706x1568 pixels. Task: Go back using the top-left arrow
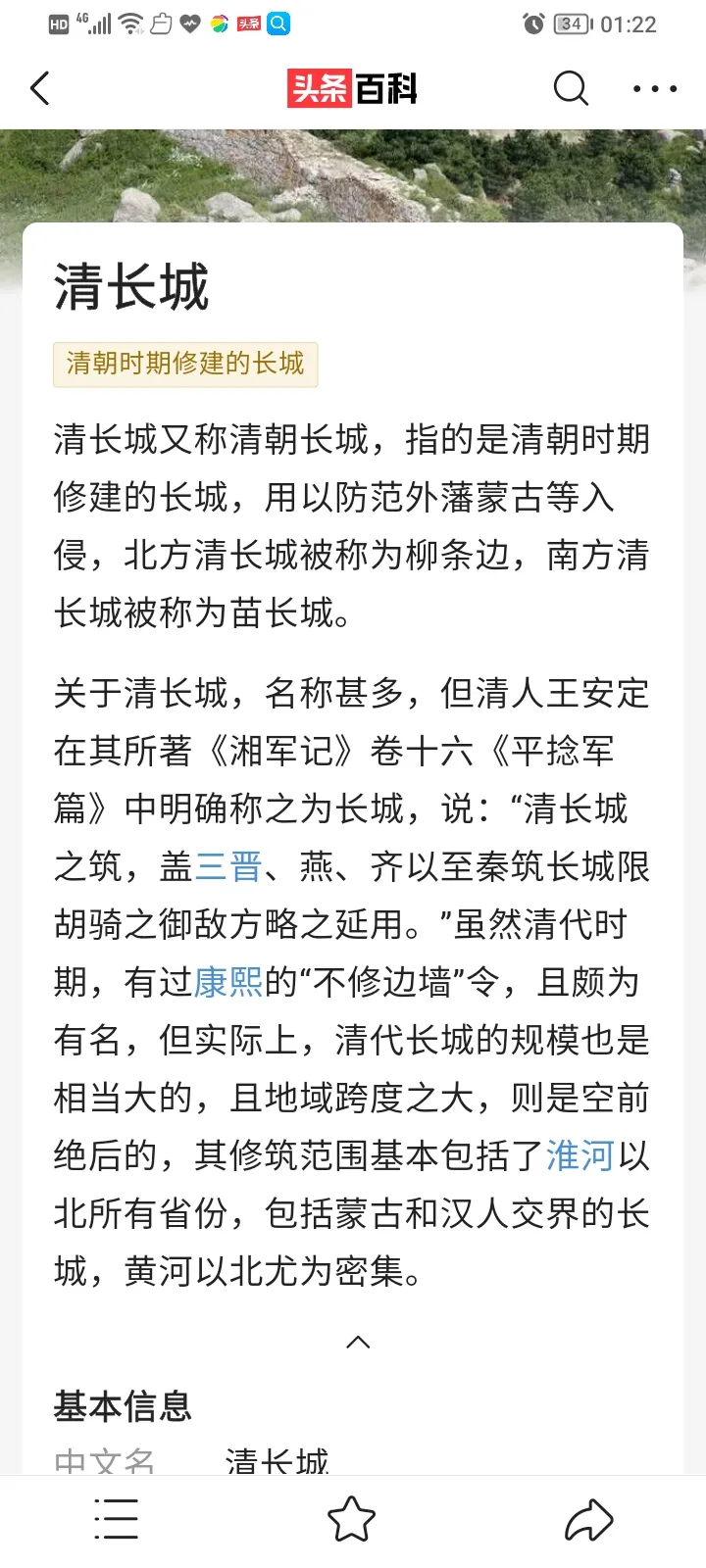(40, 89)
